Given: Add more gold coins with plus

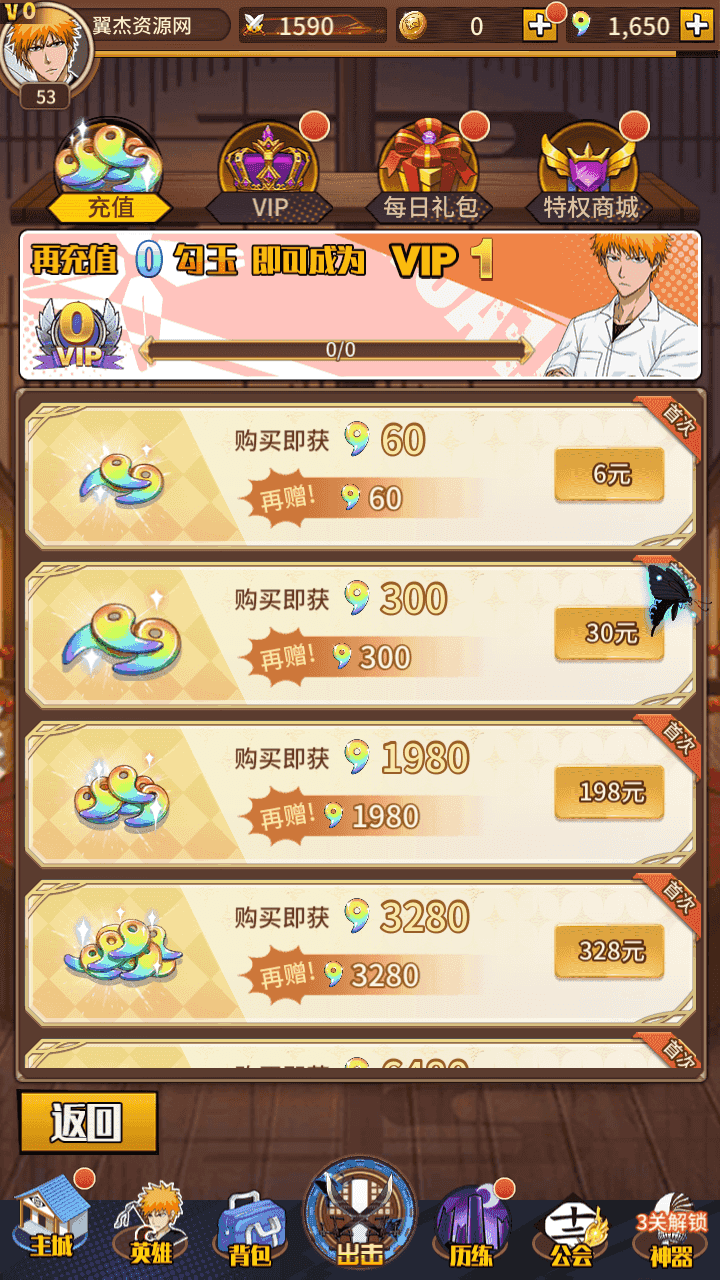Looking at the screenshot, I should (x=540, y=26).
